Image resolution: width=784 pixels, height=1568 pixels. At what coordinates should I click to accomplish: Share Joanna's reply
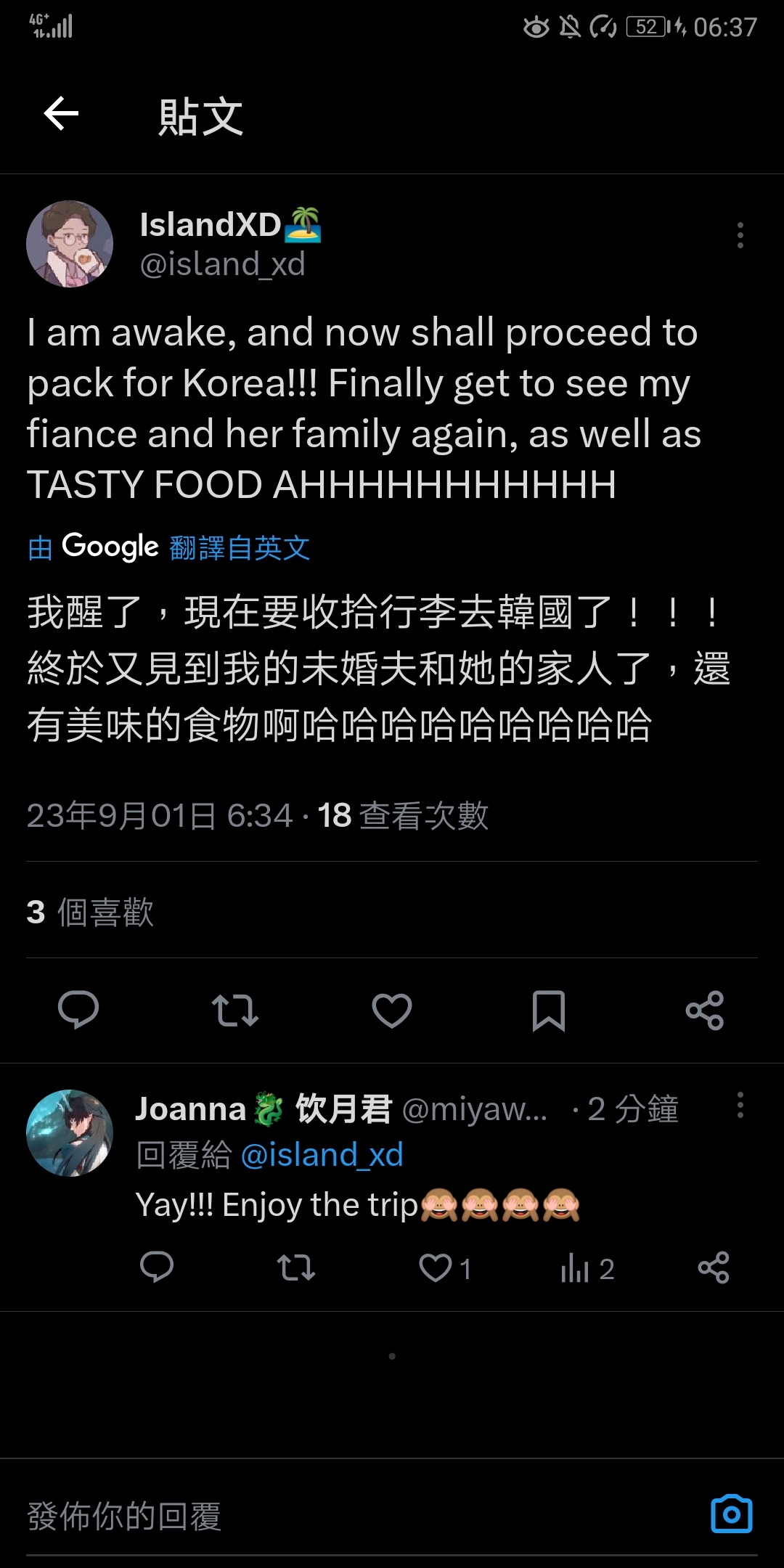pos(714,1267)
